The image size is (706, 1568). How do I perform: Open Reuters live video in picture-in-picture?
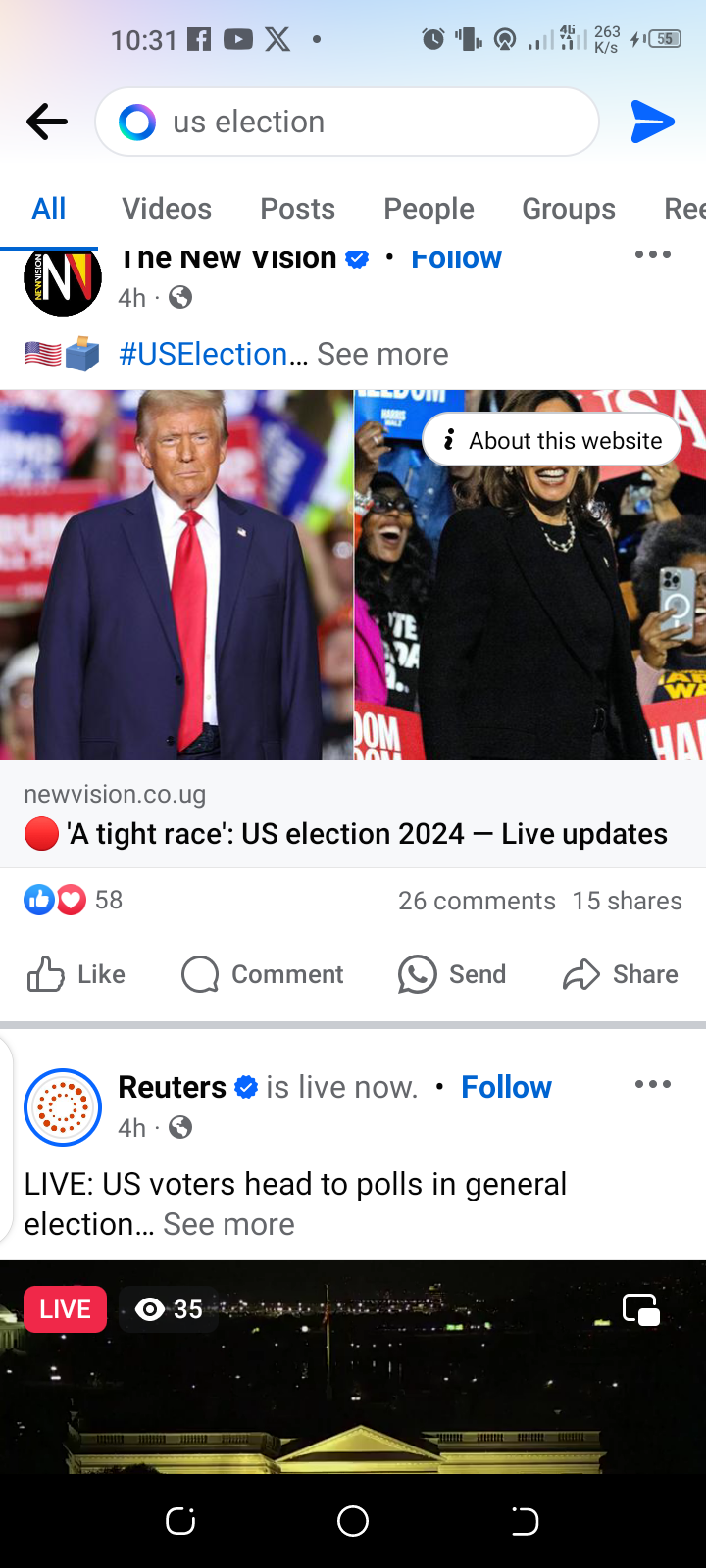point(641,1310)
